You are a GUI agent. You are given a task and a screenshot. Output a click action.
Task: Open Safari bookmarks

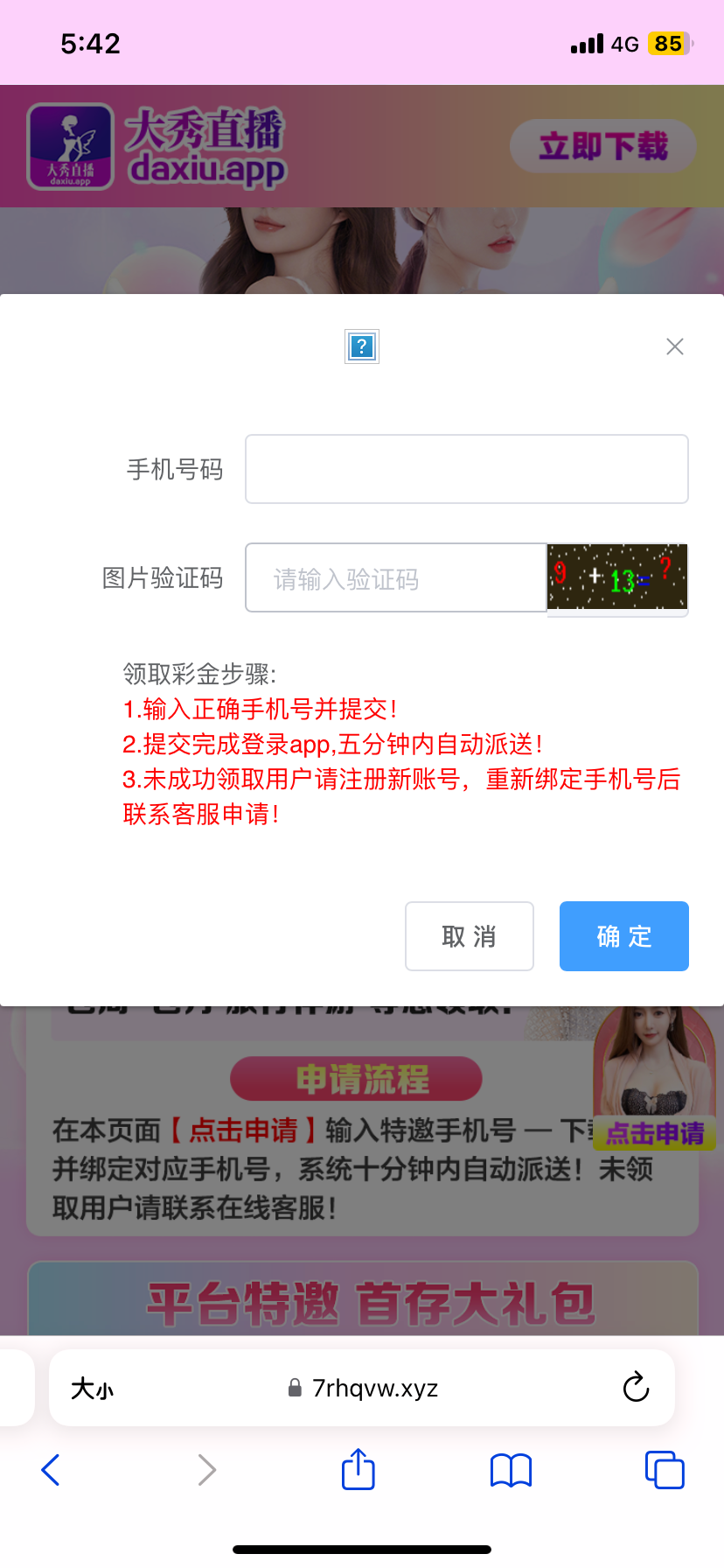[511, 1470]
